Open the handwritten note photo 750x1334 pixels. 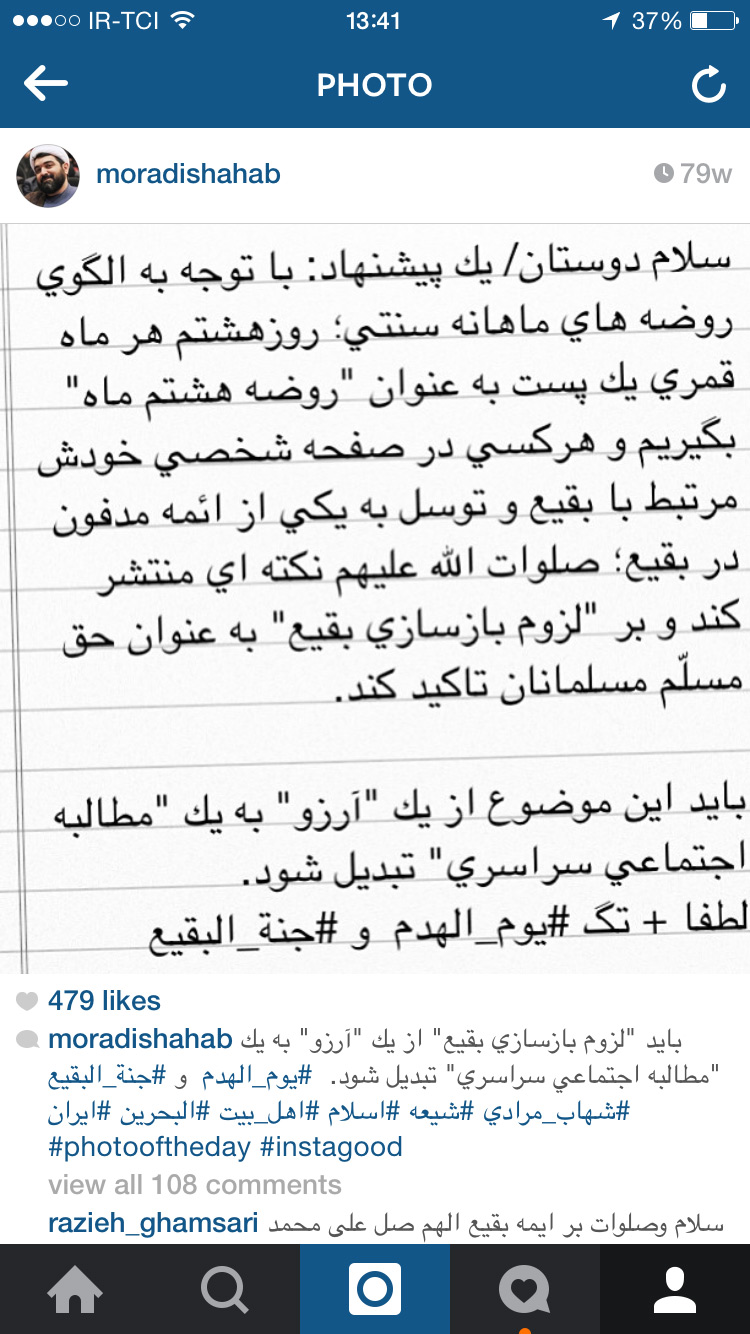click(x=375, y=597)
